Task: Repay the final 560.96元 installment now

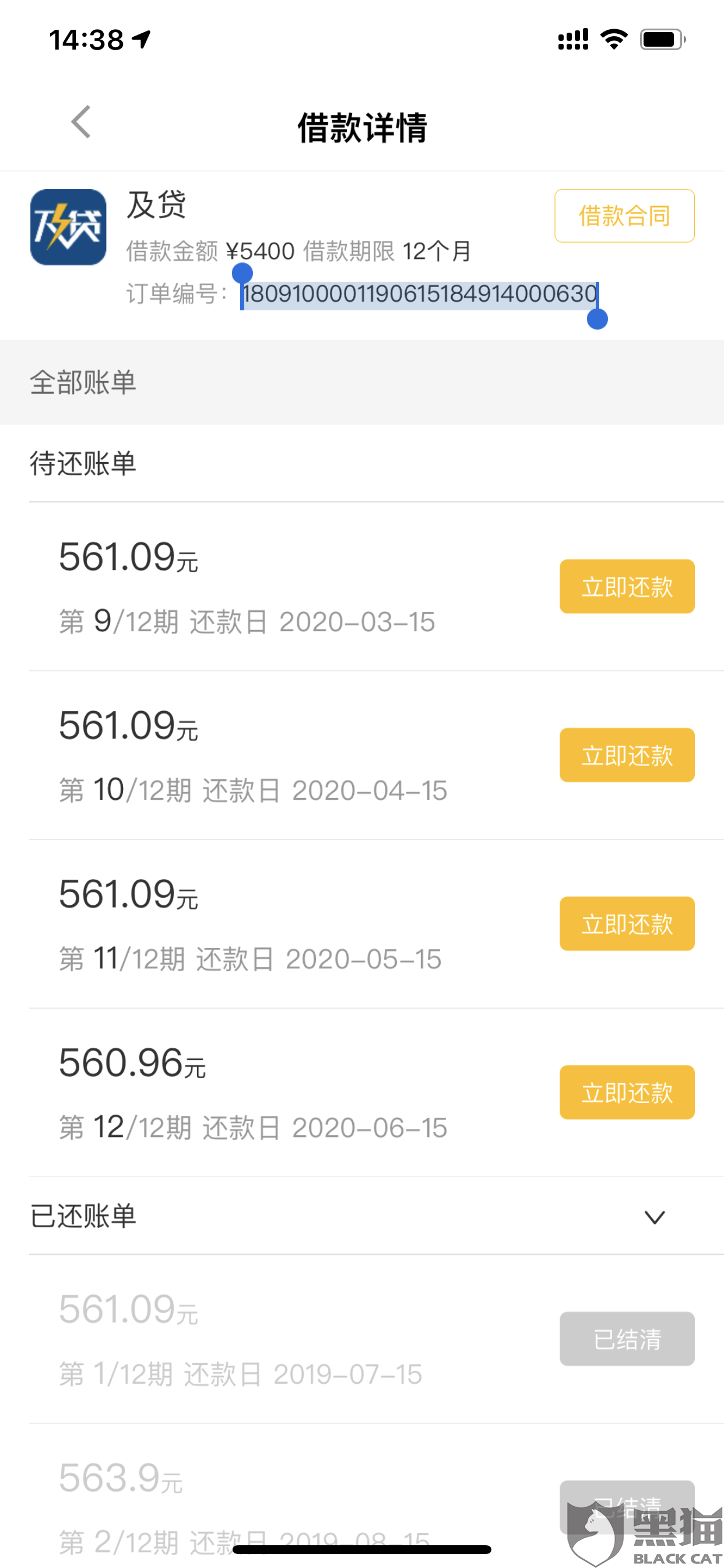Action: [626, 1092]
